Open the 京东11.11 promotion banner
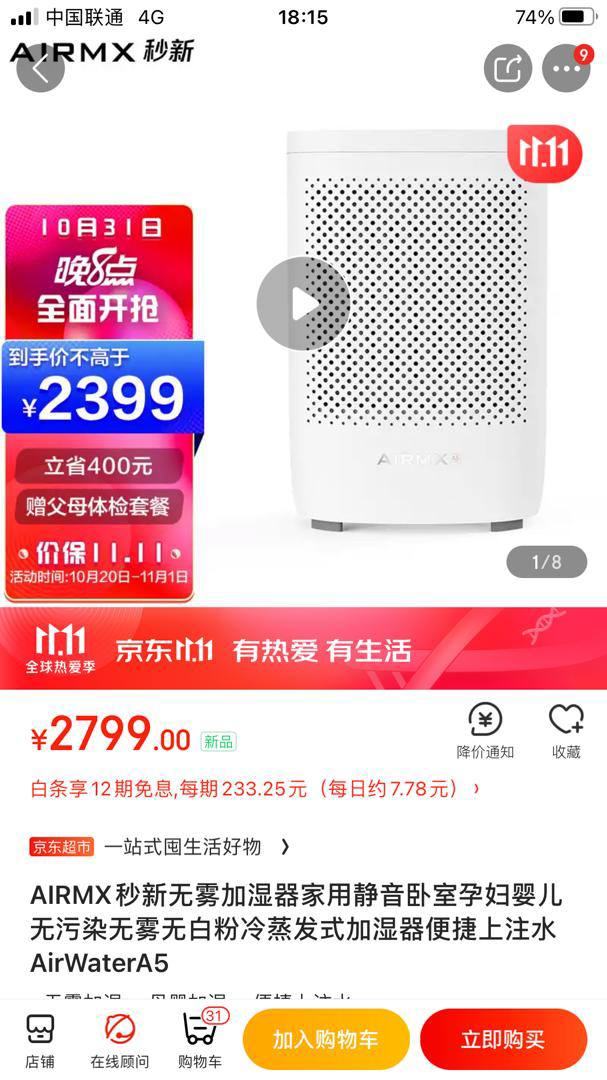This screenshot has width=607, height=1080. pos(303,648)
